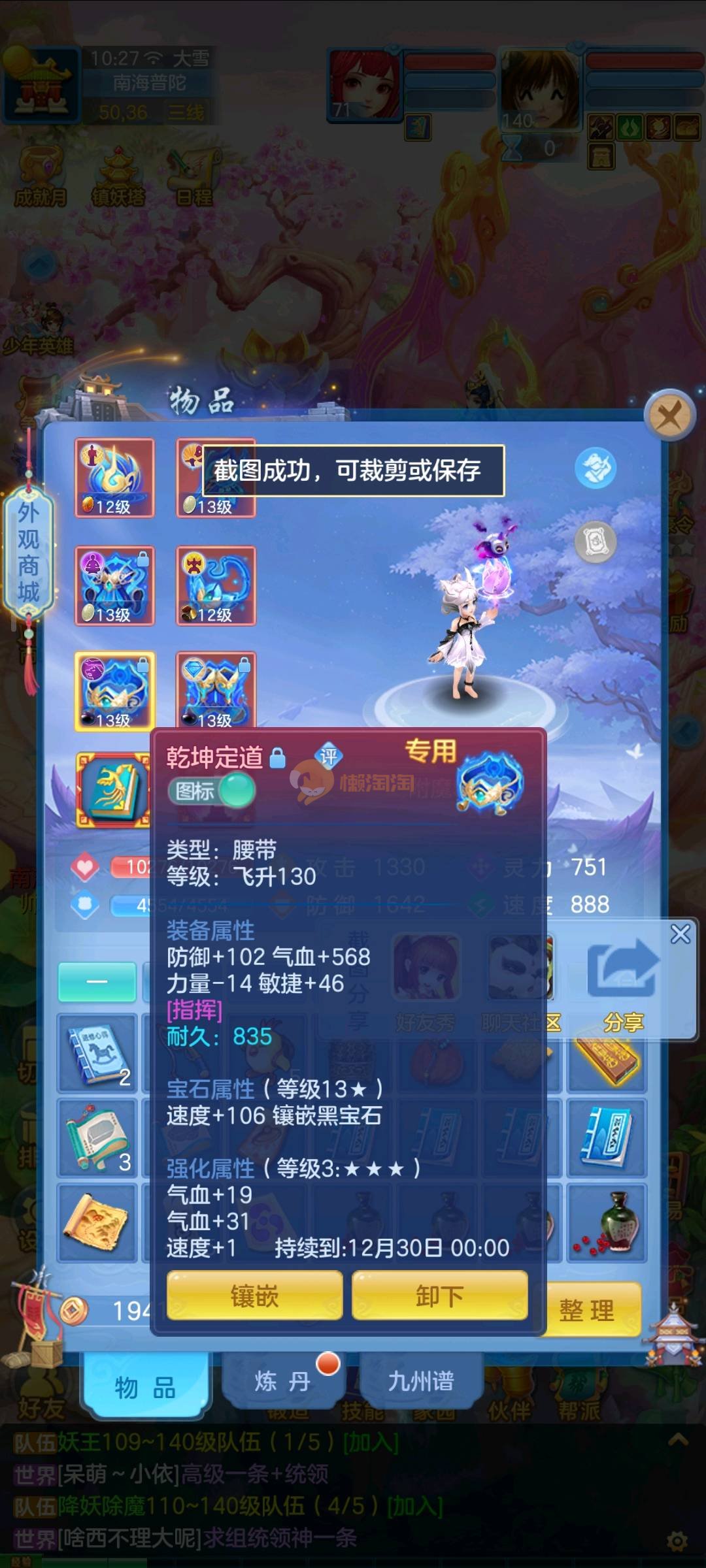Dismiss the share popup
706x1568 pixels.
coord(681,934)
